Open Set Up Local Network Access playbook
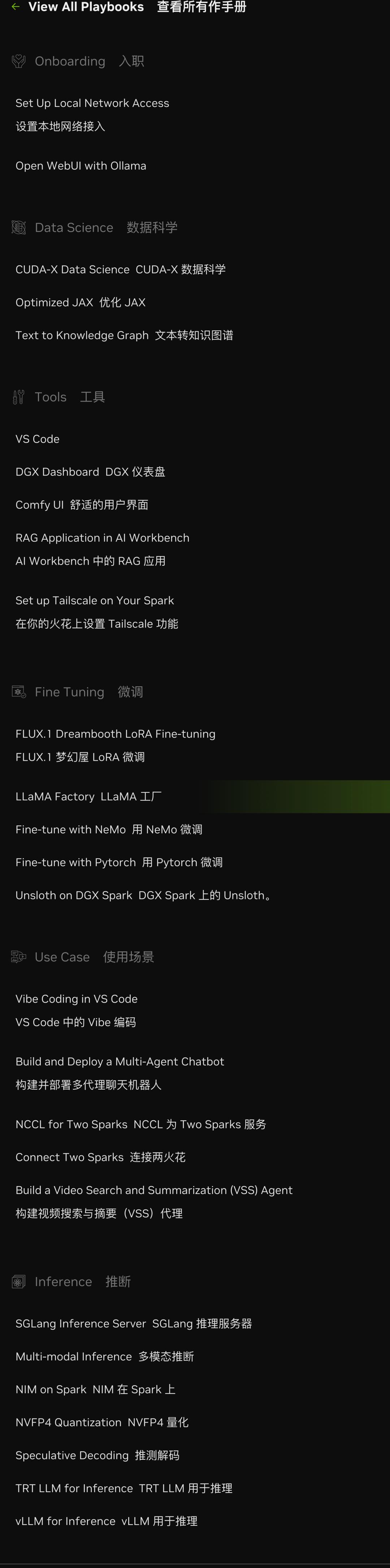The width and height of the screenshot is (390, 1568). click(x=92, y=104)
